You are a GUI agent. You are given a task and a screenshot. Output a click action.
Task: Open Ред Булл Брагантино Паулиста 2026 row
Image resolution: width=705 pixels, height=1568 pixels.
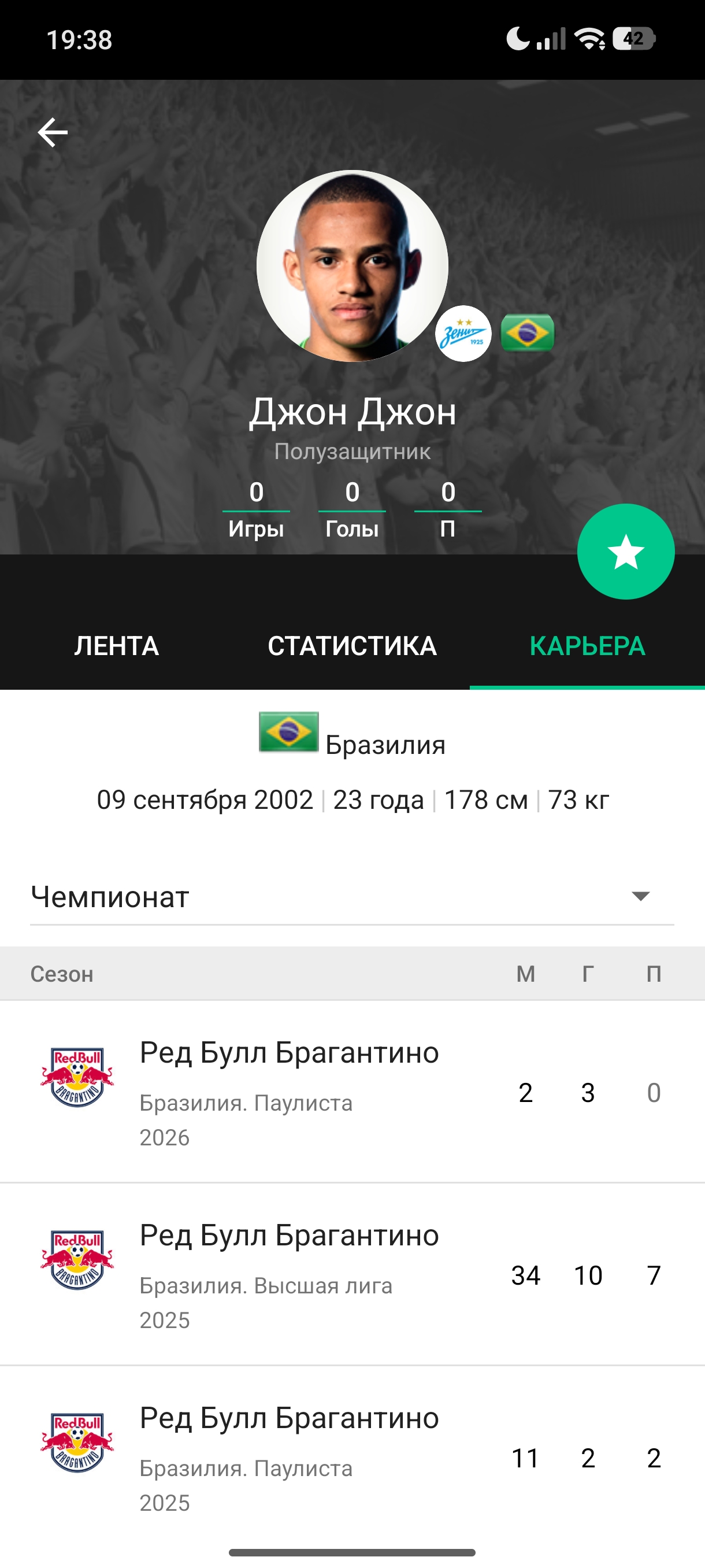click(352, 1092)
